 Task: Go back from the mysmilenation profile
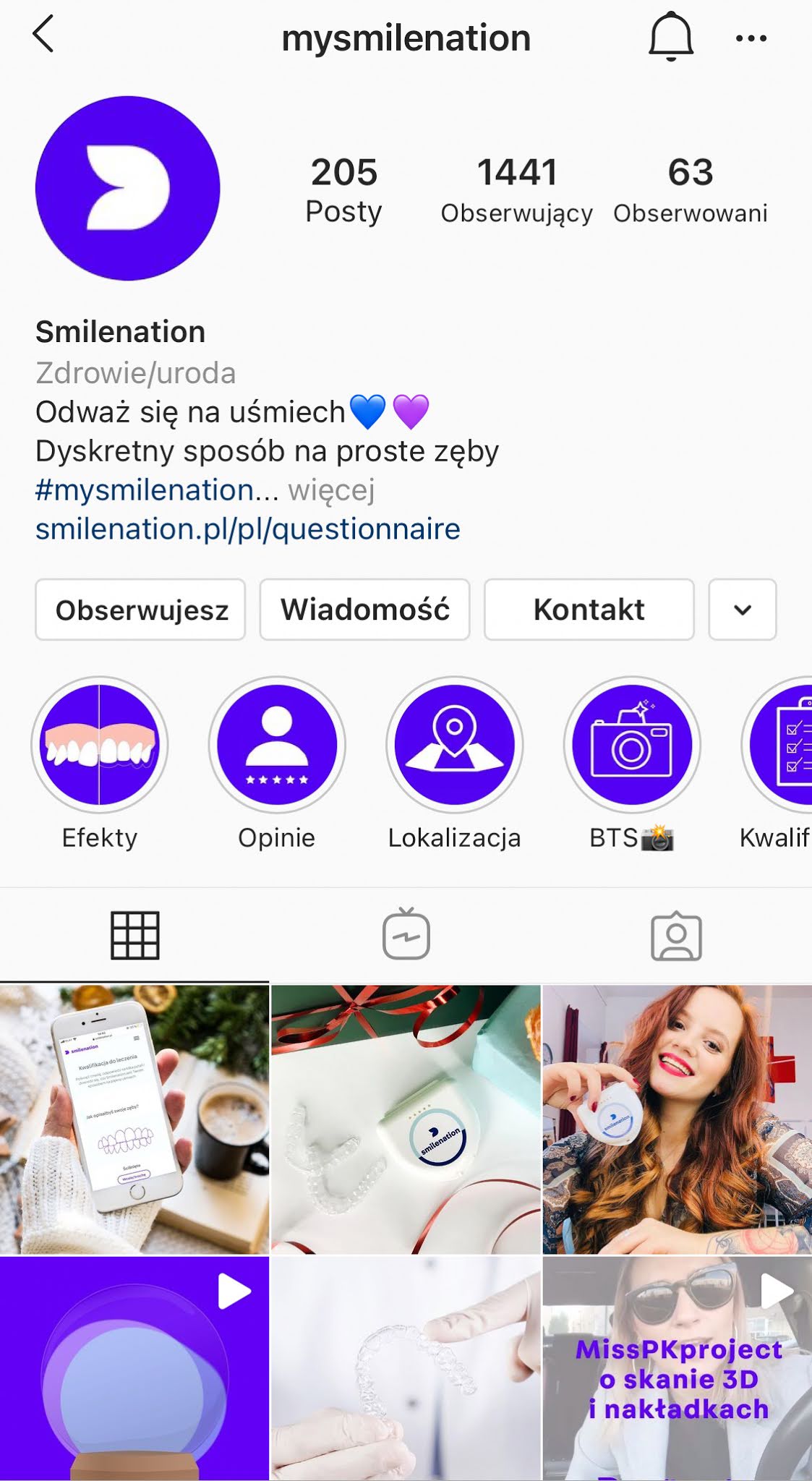(43, 35)
